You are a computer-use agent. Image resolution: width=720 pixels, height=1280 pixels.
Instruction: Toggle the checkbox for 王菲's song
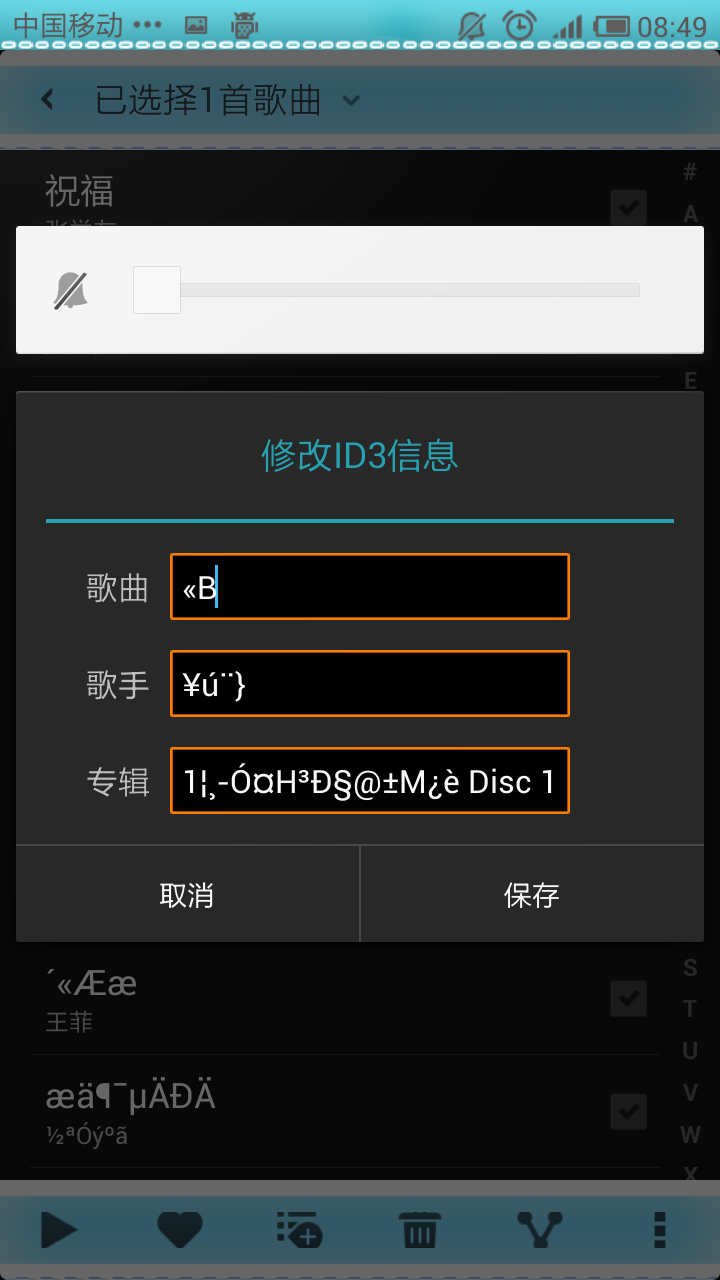click(x=628, y=998)
